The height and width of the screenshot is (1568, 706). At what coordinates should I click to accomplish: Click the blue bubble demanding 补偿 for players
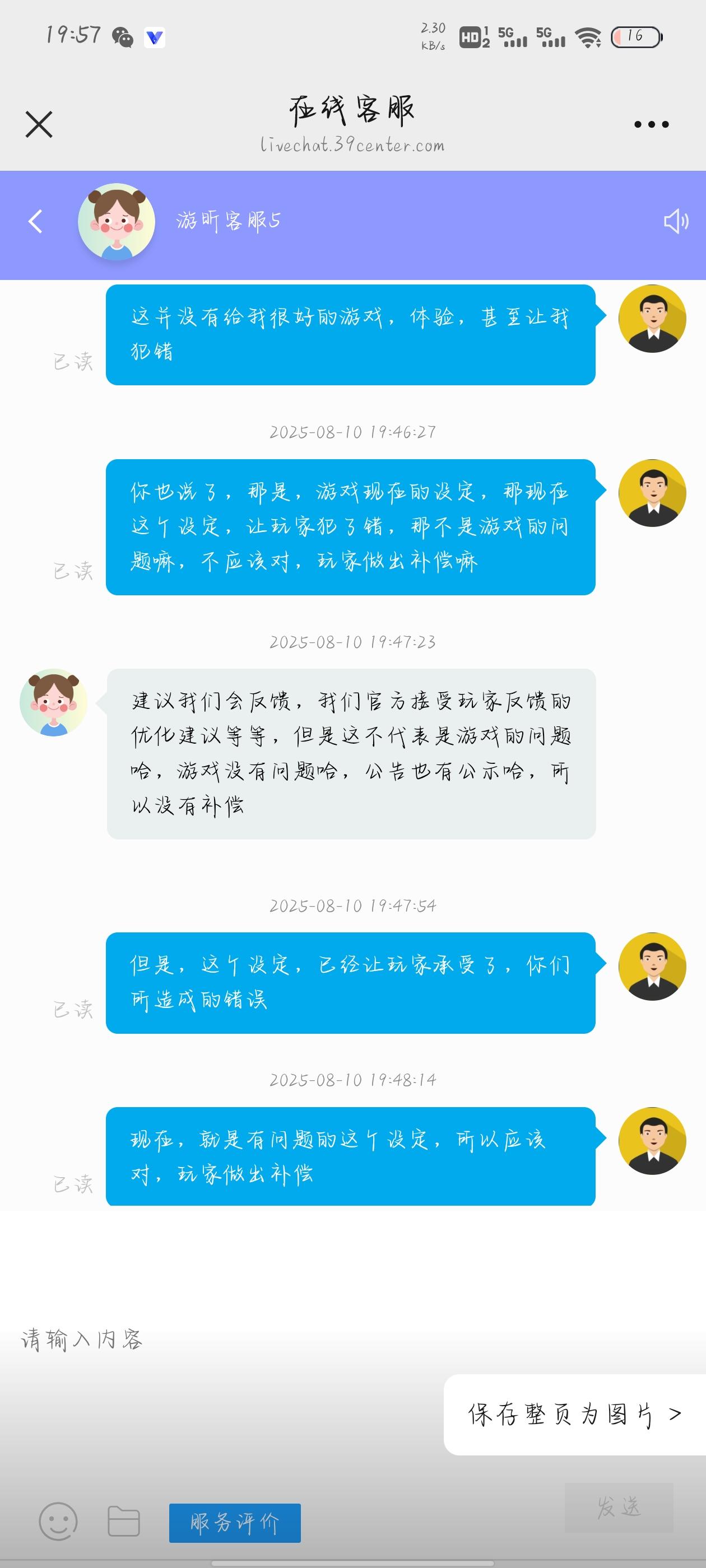352,1156
